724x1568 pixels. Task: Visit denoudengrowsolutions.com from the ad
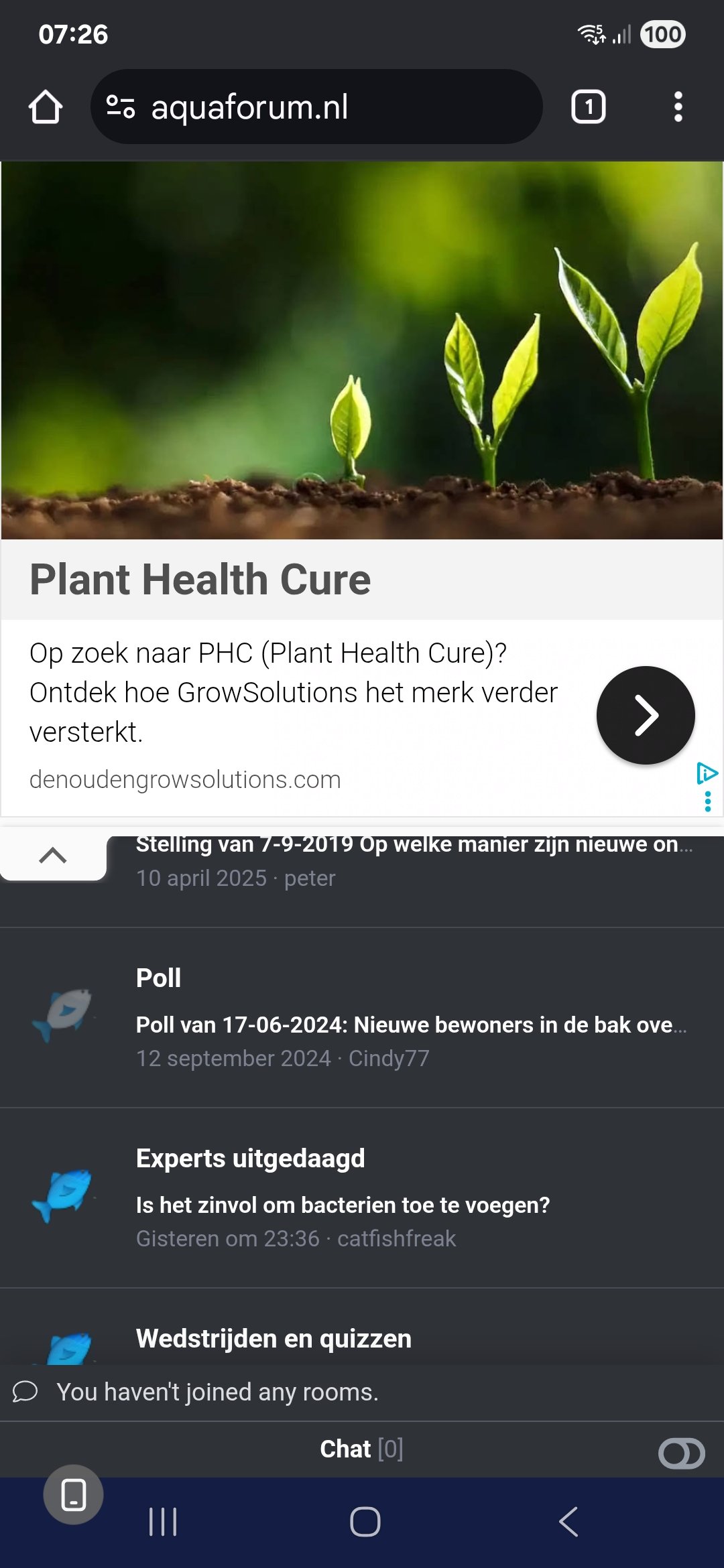pyautogui.click(x=185, y=779)
